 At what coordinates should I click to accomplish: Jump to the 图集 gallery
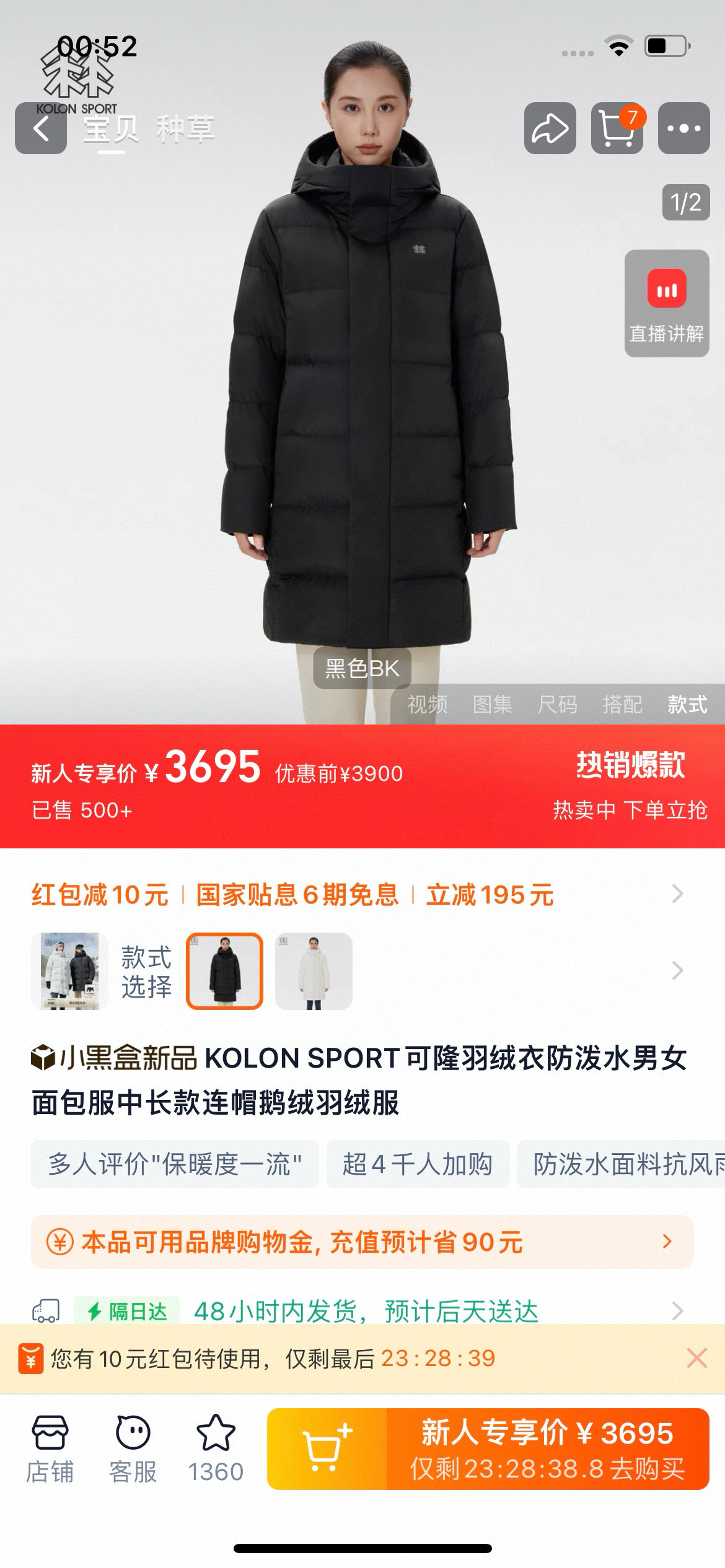(x=493, y=705)
